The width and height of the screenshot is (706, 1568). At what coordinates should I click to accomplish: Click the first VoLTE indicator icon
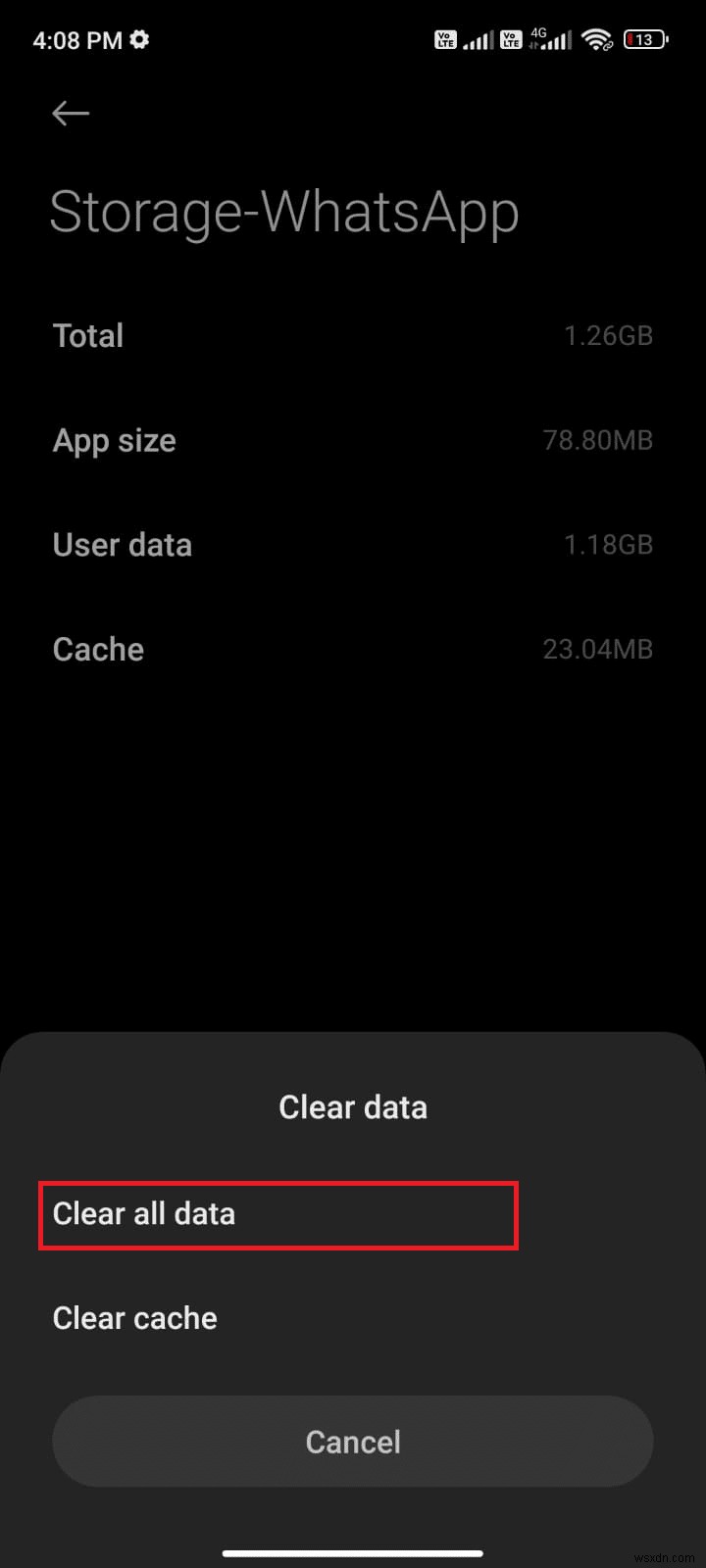[x=445, y=40]
